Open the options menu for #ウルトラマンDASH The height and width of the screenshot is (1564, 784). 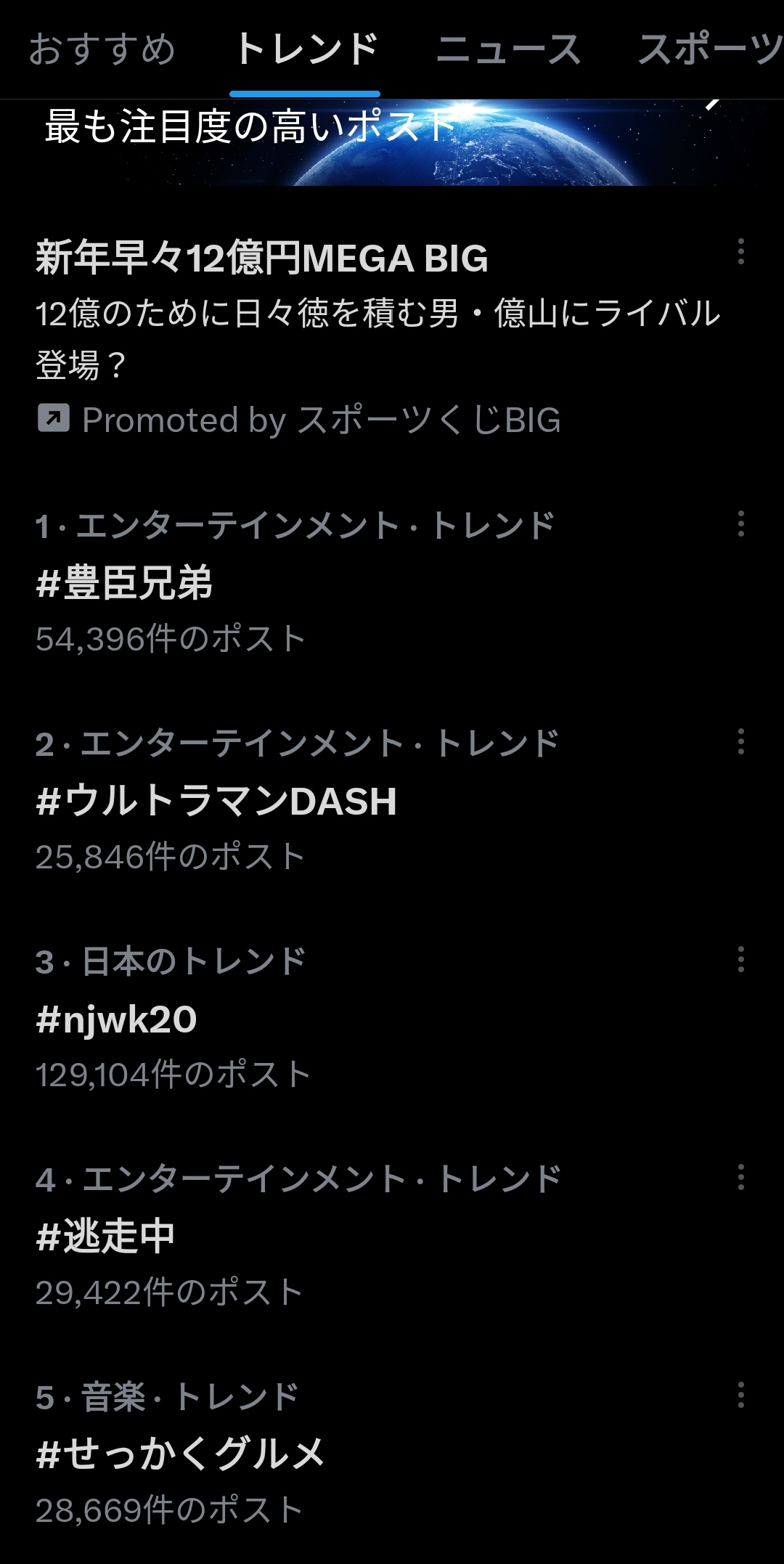[x=740, y=741]
